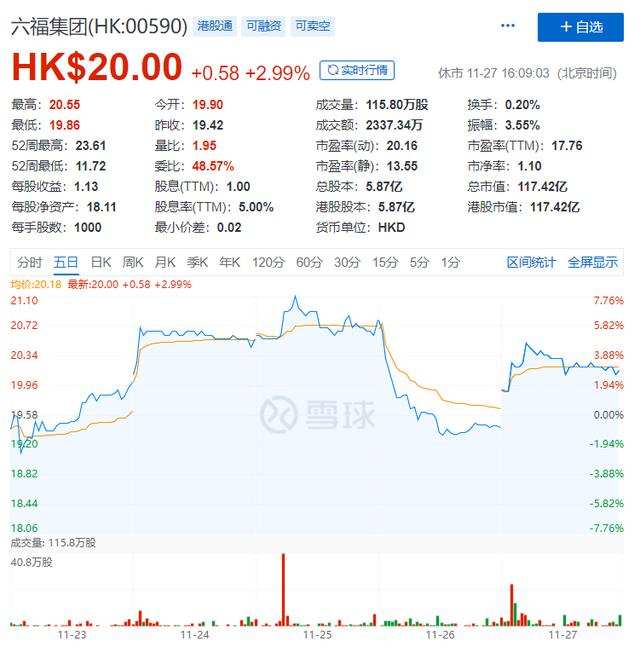This screenshot has width=640, height=647.
Task: Select the 日K chart tab
Action: click(100, 262)
